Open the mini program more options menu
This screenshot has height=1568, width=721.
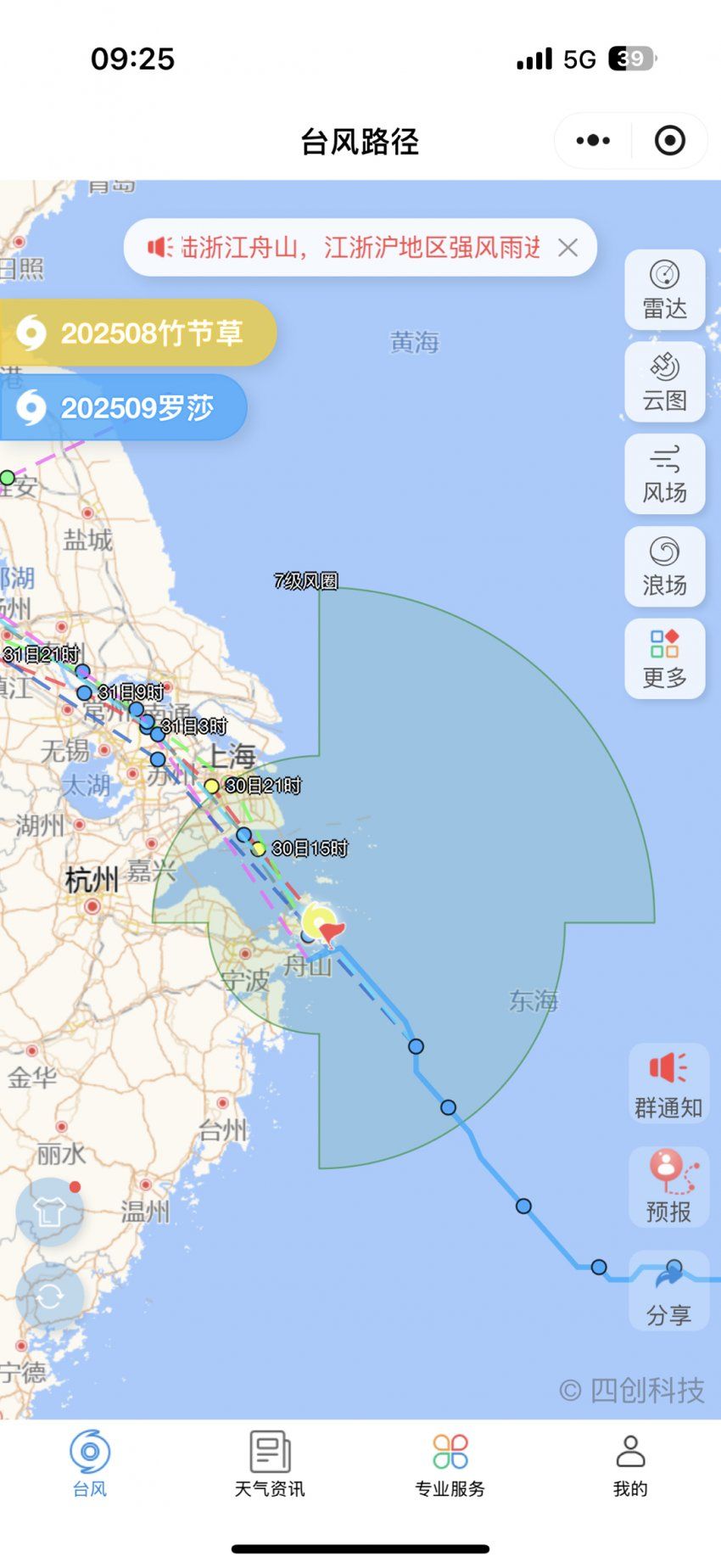click(x=593, y=141)
